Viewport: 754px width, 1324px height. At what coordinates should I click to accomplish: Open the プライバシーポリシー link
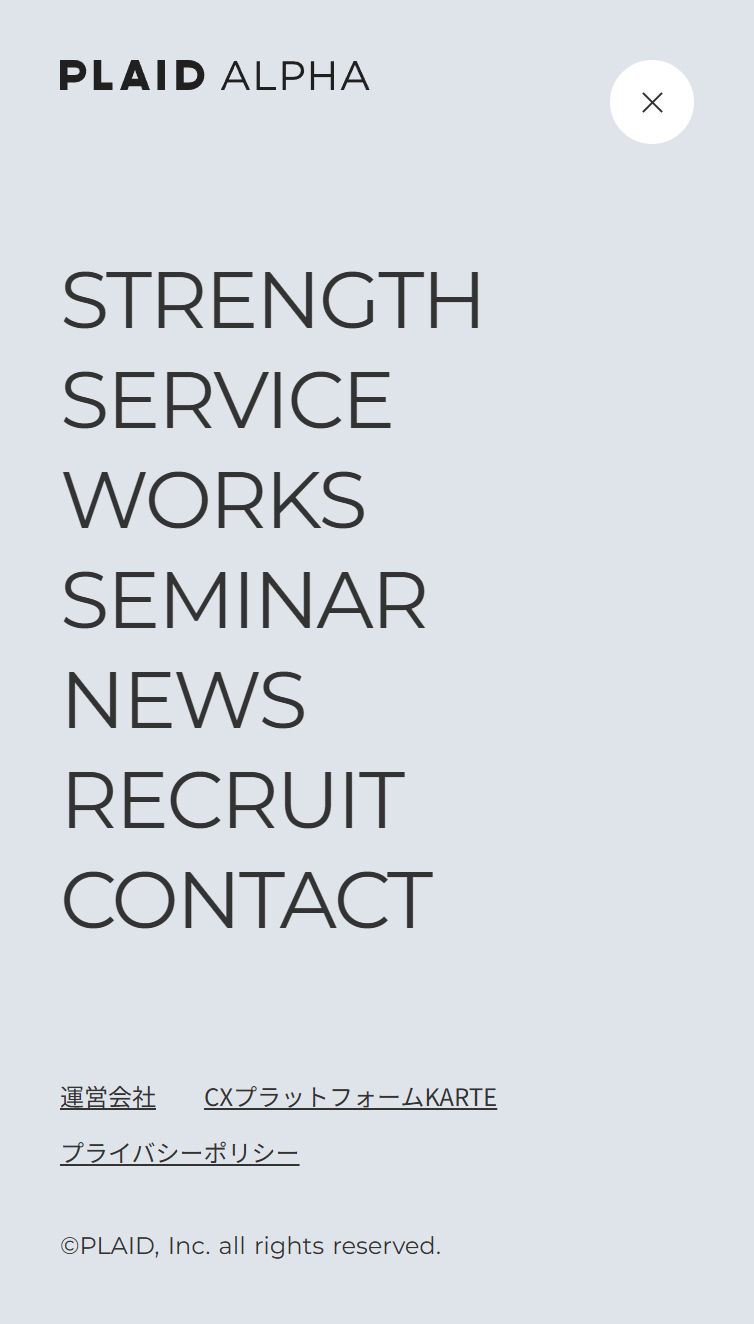180,1153
